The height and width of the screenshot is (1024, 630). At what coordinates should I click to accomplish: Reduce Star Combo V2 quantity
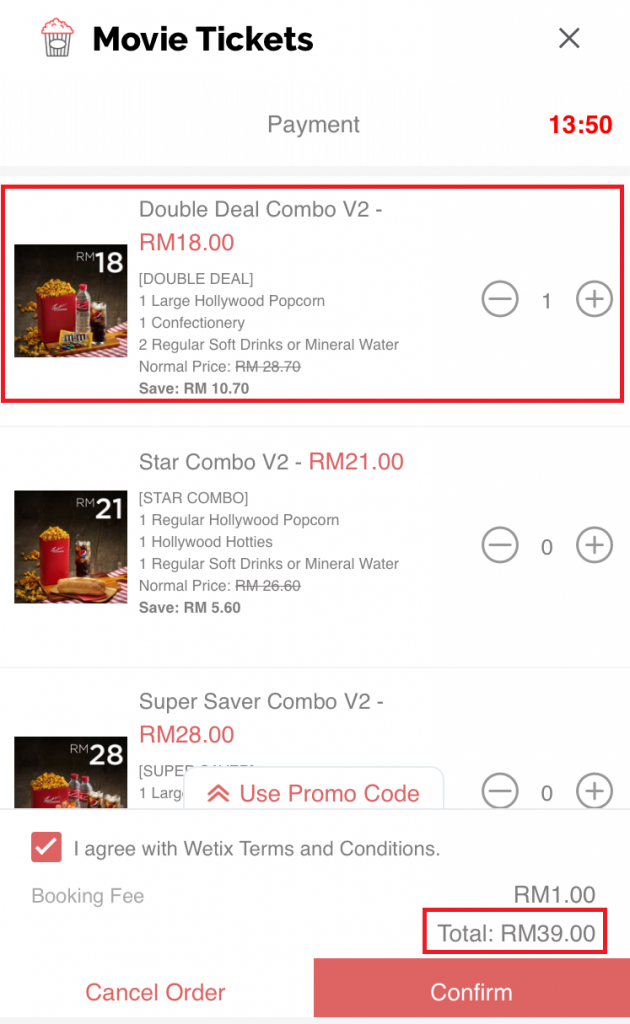500,546
